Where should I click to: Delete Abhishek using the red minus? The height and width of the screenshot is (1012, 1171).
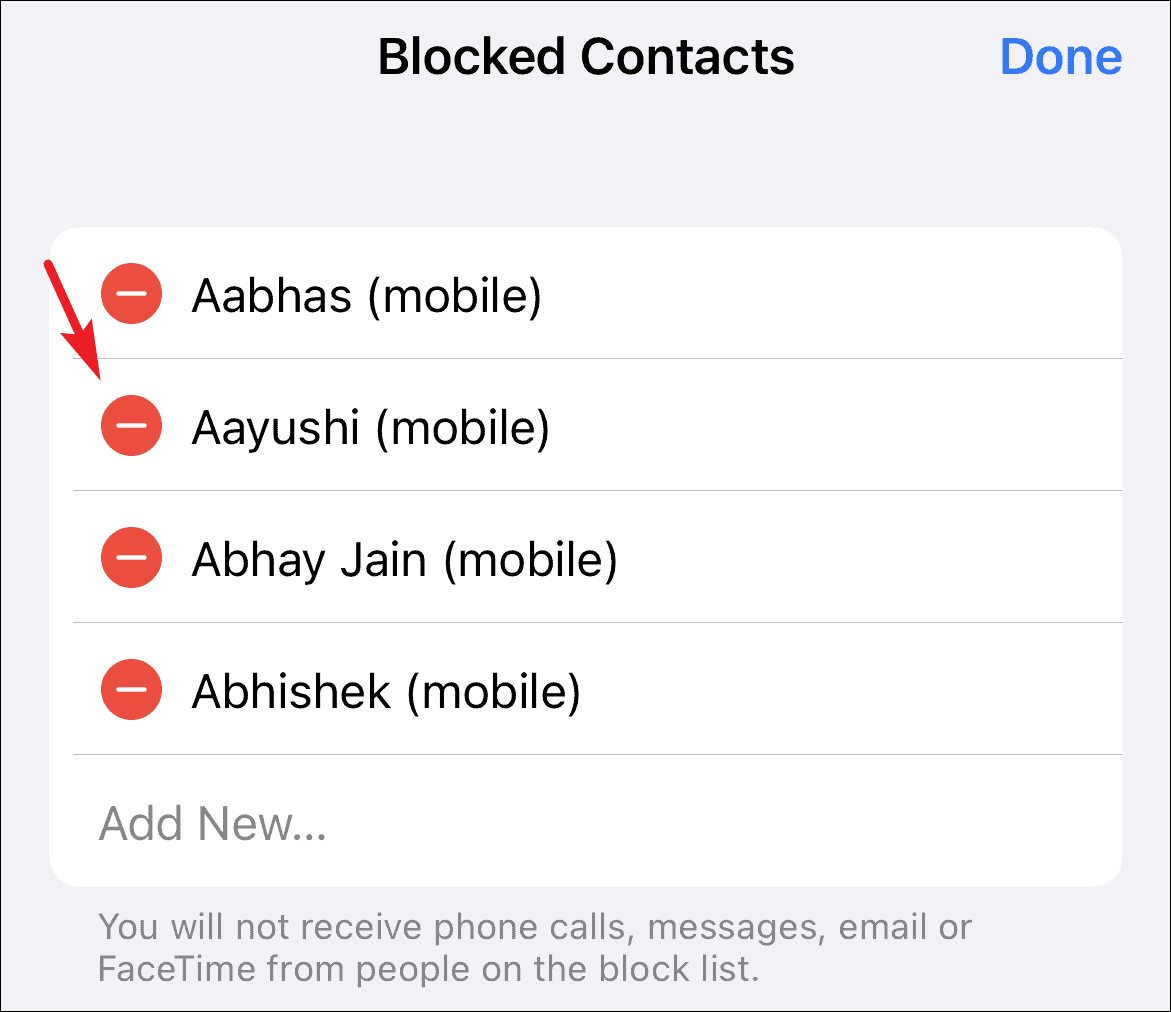pos(131,689)
